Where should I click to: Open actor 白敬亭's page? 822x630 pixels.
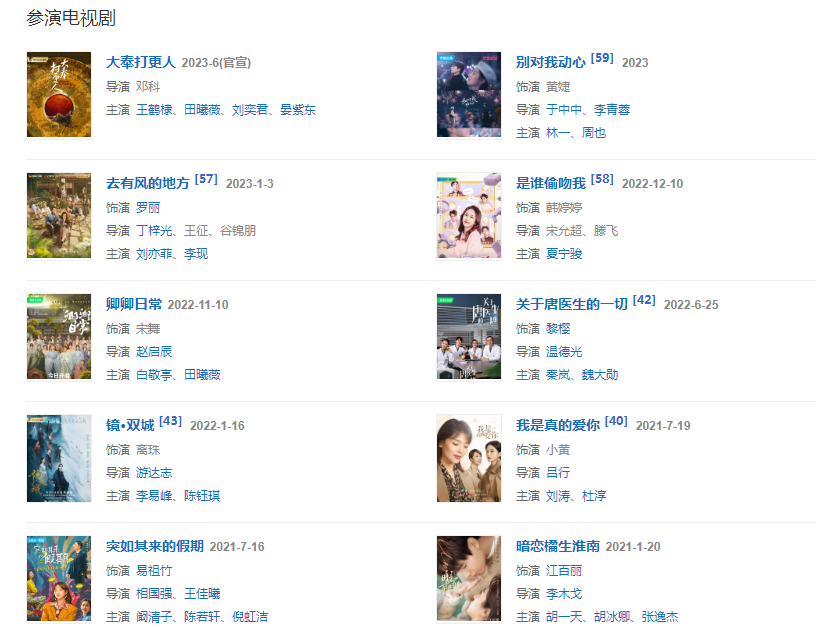point(154,375)
